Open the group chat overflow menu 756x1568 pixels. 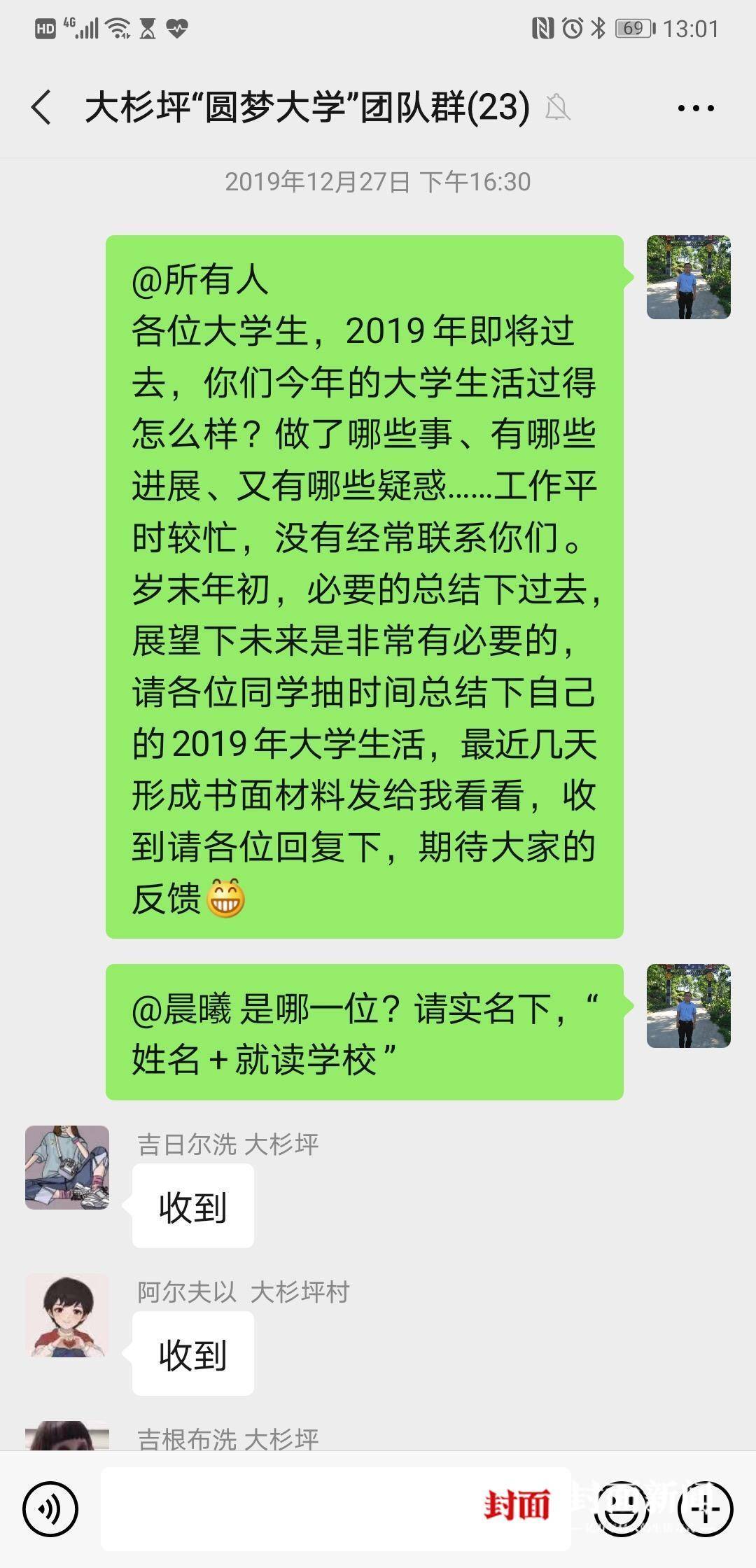[696, 108]
